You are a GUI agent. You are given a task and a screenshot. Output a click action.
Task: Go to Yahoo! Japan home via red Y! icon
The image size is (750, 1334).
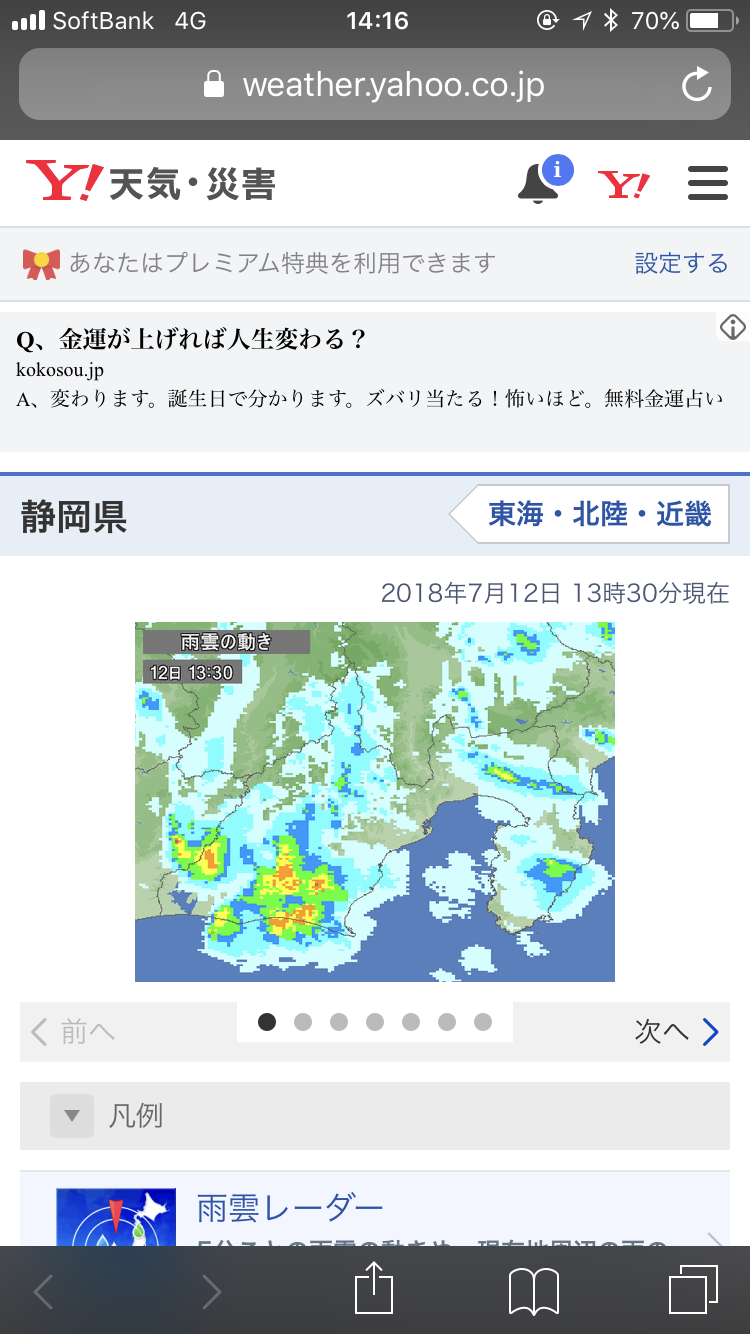[x=624, y=184]
